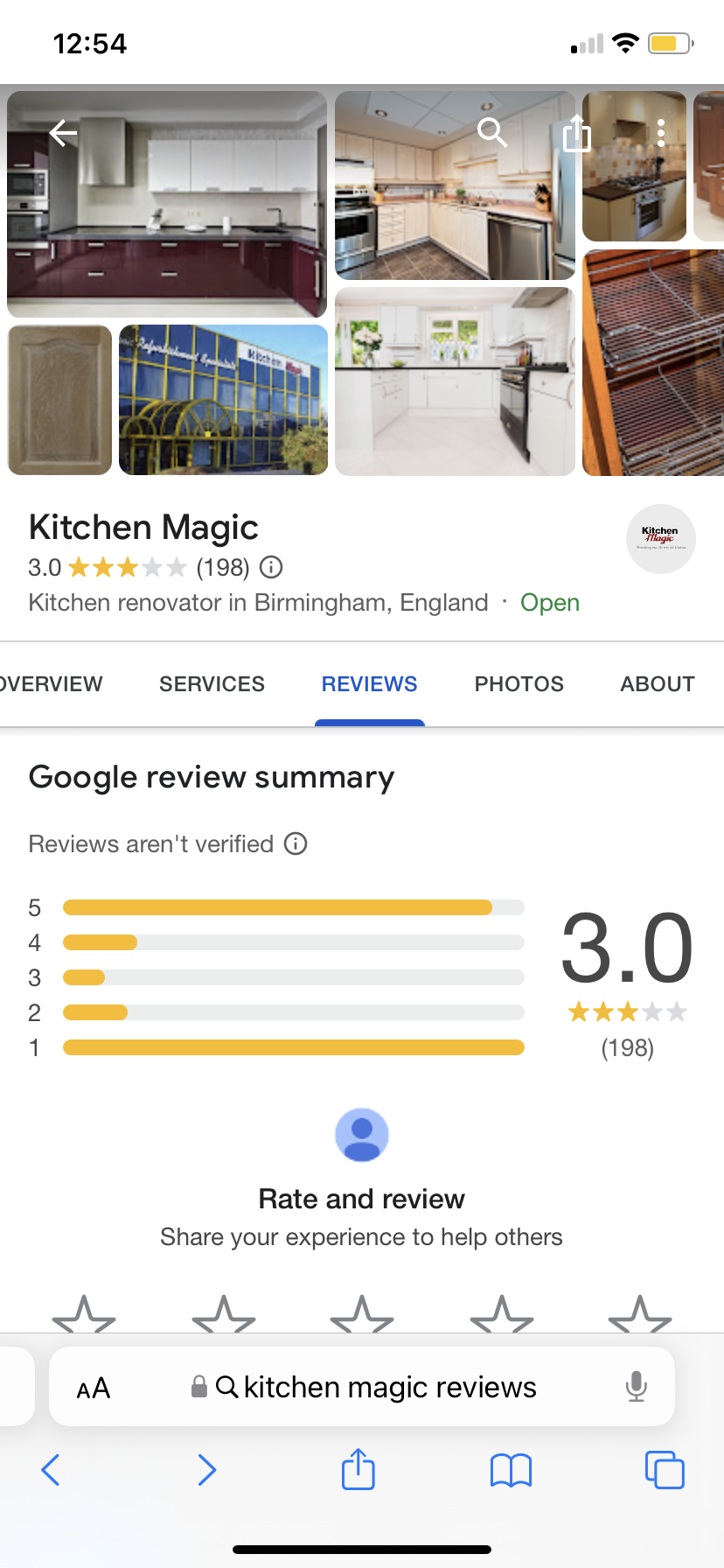Tap the search magnifier over the photos
The height and width of the screenshot is (1568, 724).
coord(492,133)
